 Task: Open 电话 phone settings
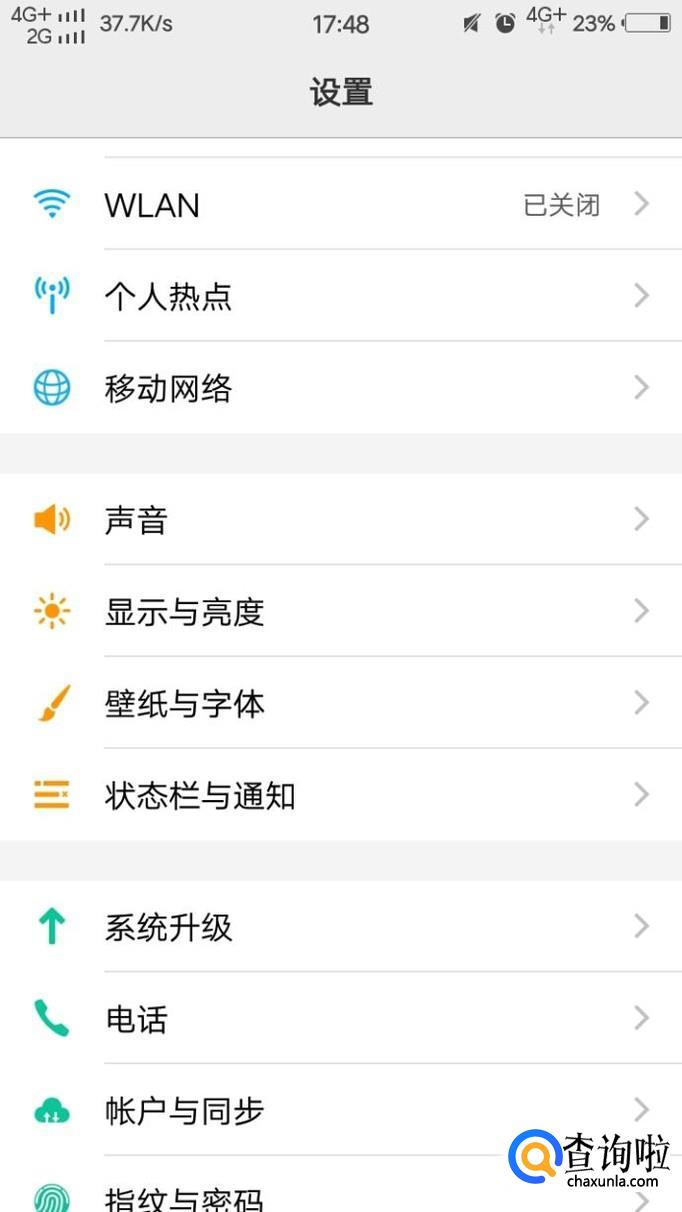[340, 1019]
